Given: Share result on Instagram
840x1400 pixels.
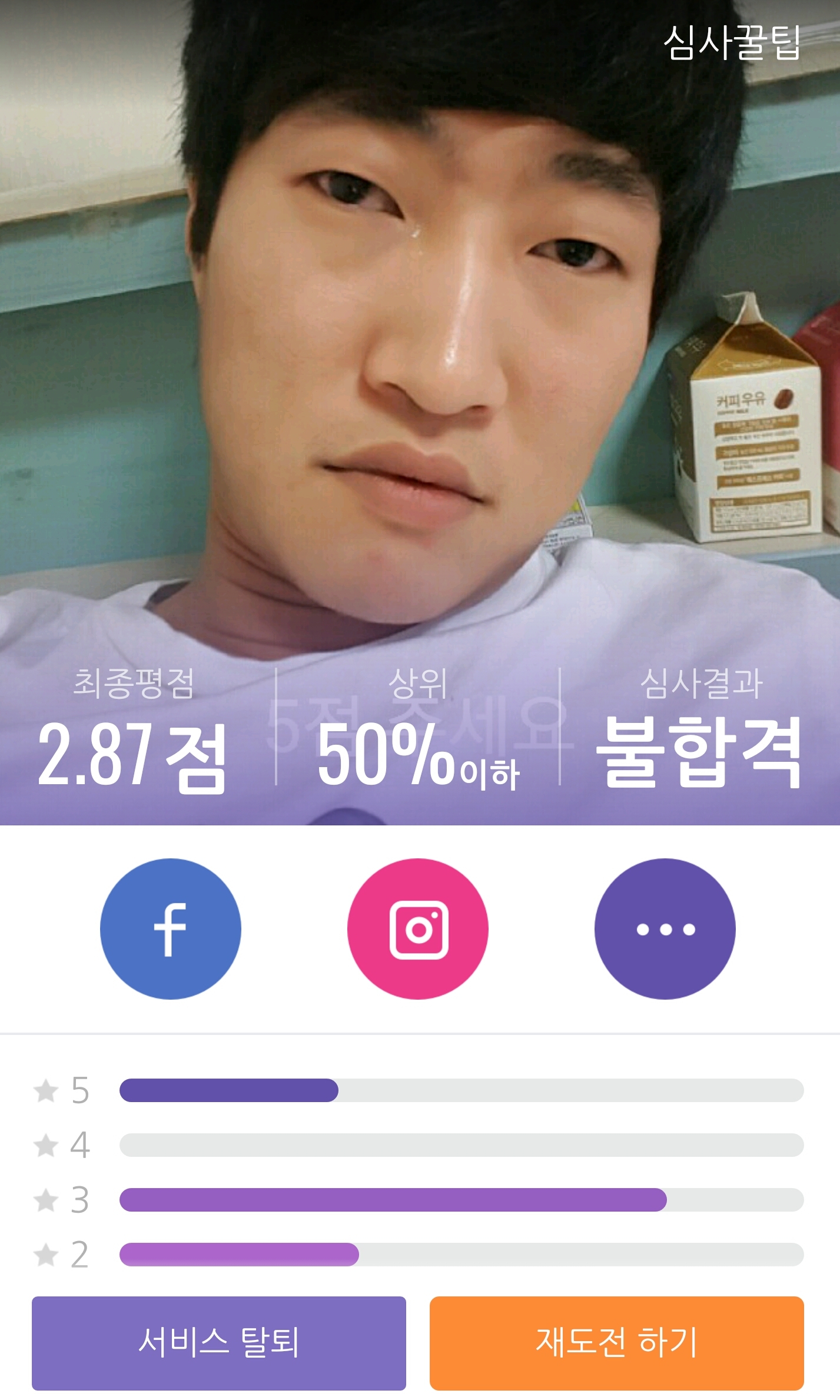Looking at the screenshot, I should click(x=418, y=928).
